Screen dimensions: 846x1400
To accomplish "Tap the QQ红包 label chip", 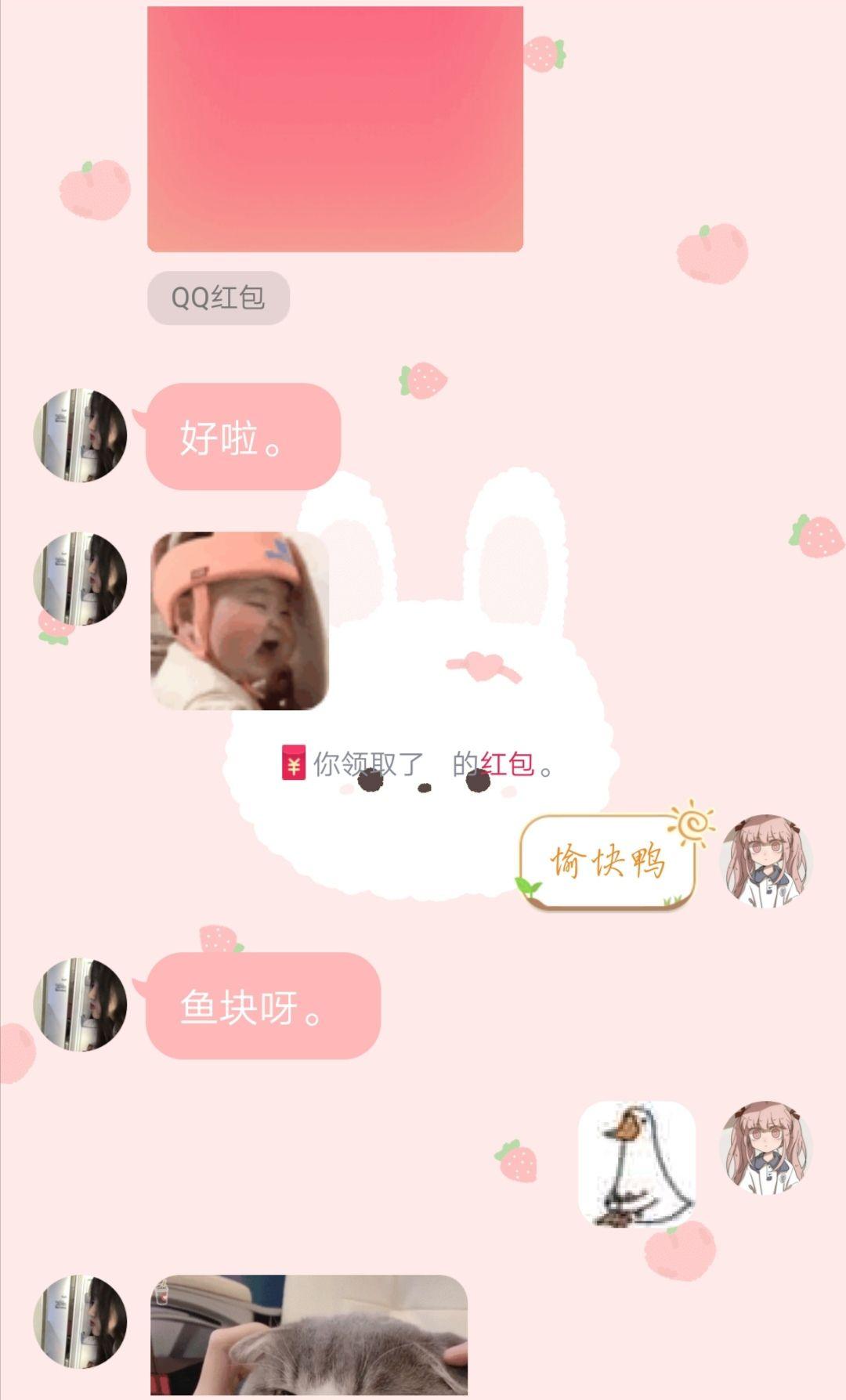I will pos(219,298).
